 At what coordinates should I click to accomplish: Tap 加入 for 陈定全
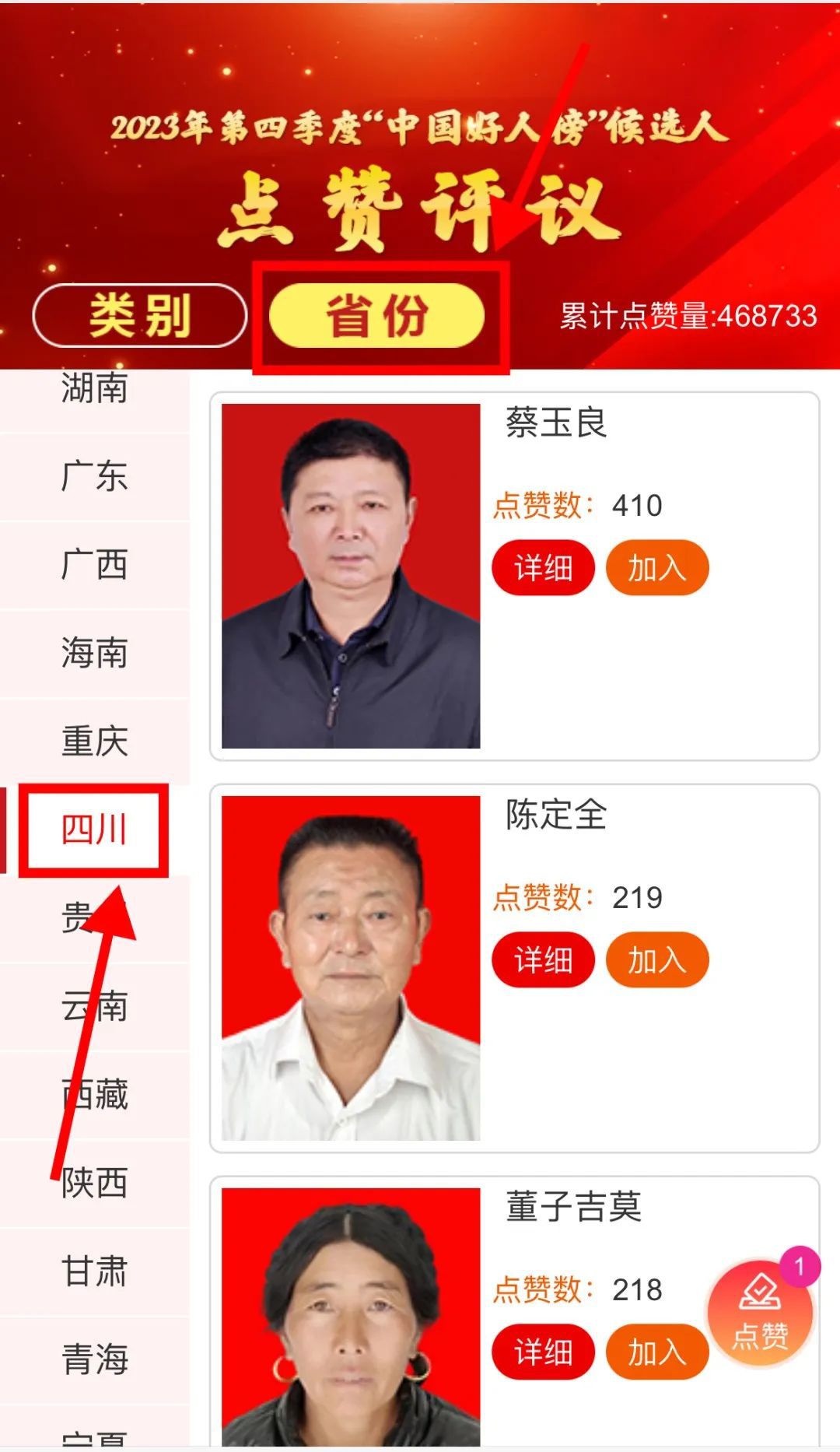coord(657,960)
